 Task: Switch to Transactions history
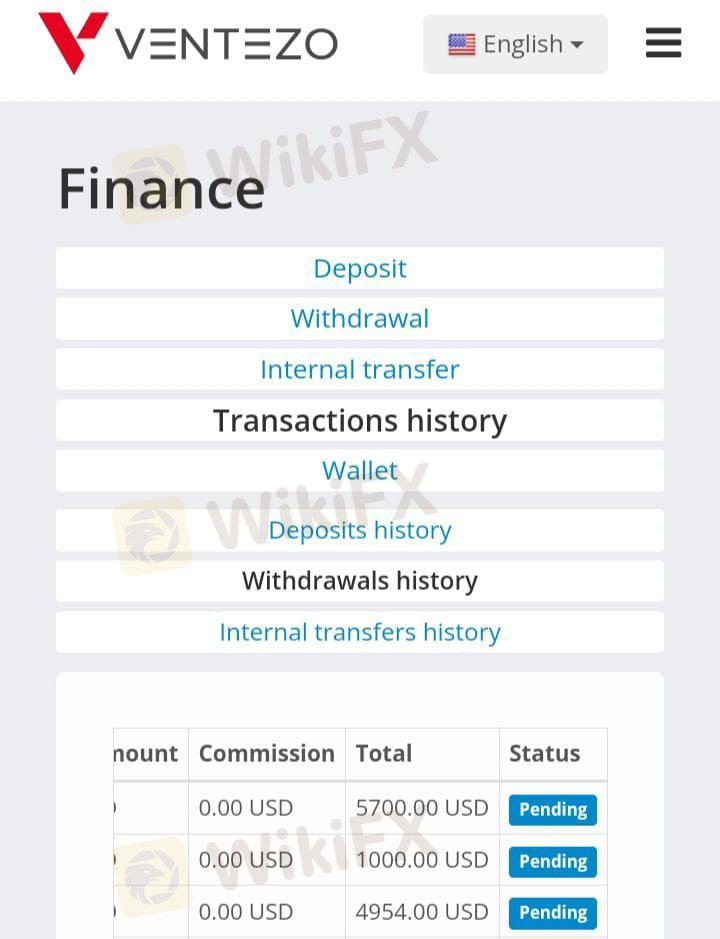(x=360, y=420)
